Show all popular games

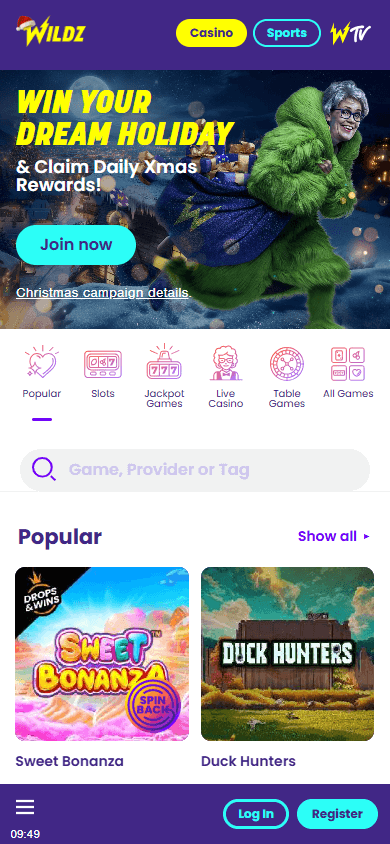(x=334, y=536)
